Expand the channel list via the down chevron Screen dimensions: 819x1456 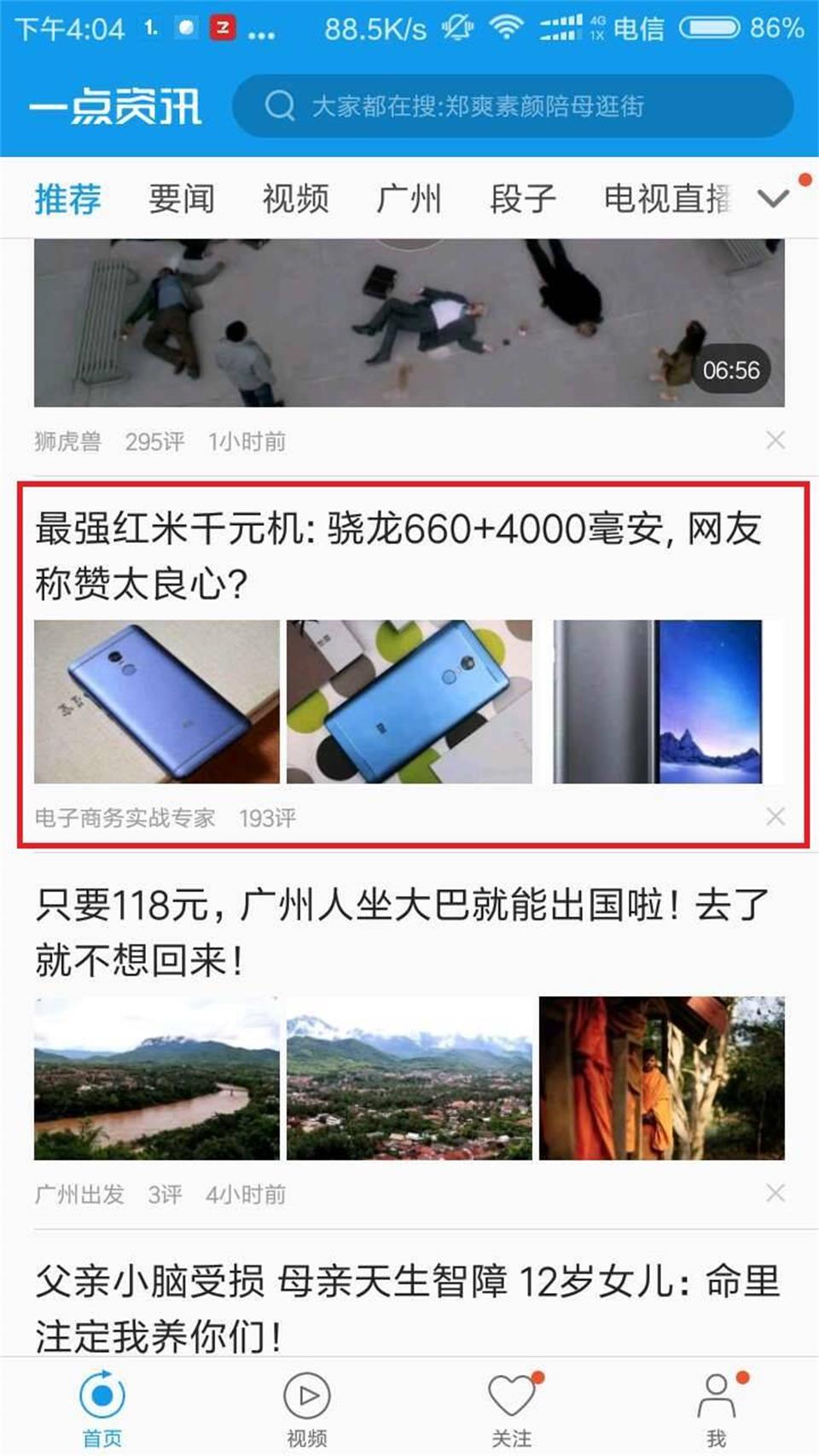[x=773, y=198]
